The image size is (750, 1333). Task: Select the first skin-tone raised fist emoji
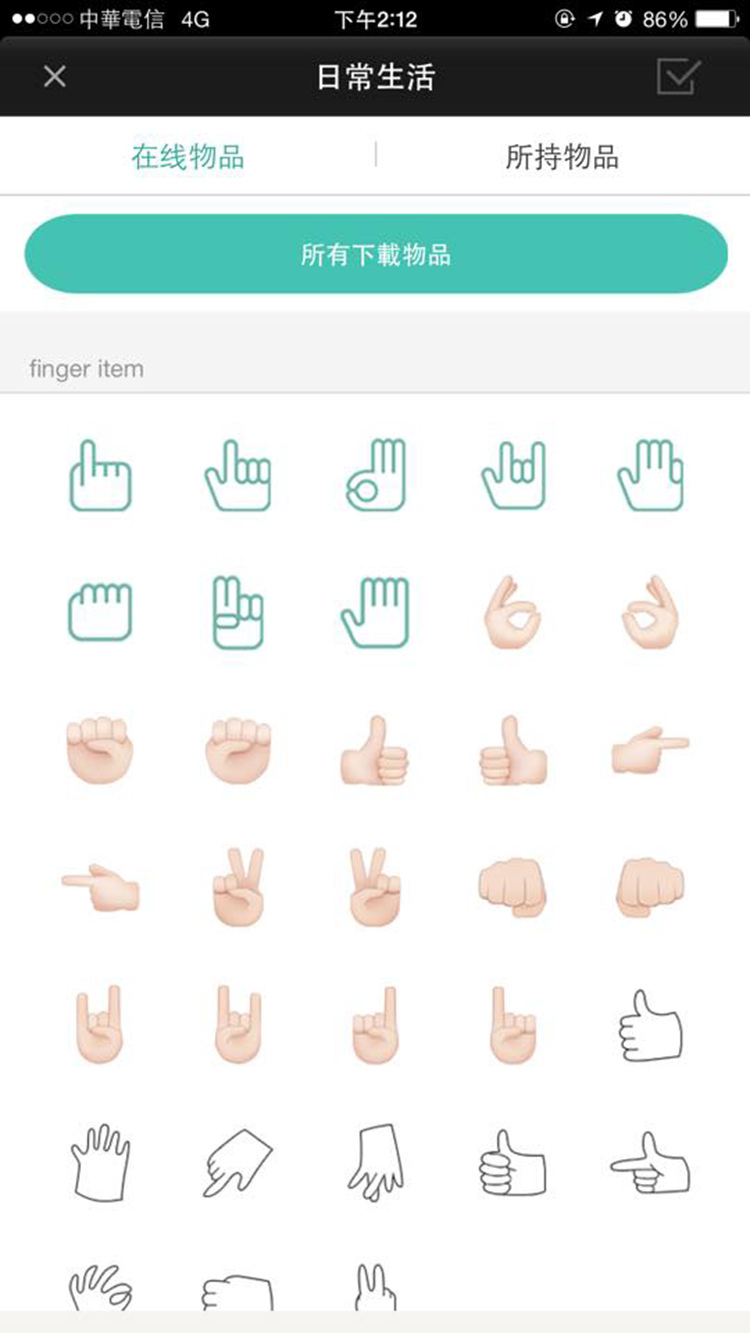click(x=100, y=750)
